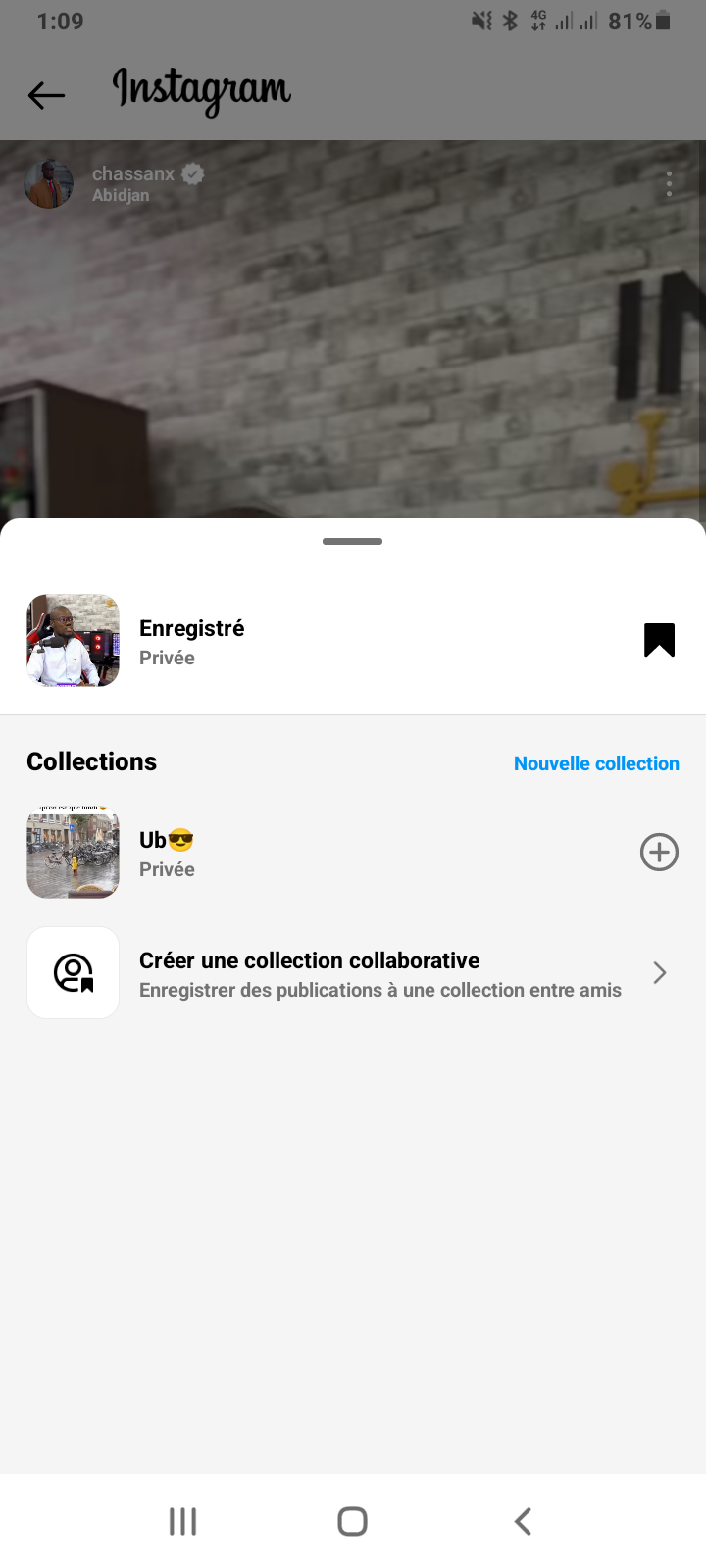Open chassanx's profile from the avatar
The image size is (706, 1568).
click(49, 184)
